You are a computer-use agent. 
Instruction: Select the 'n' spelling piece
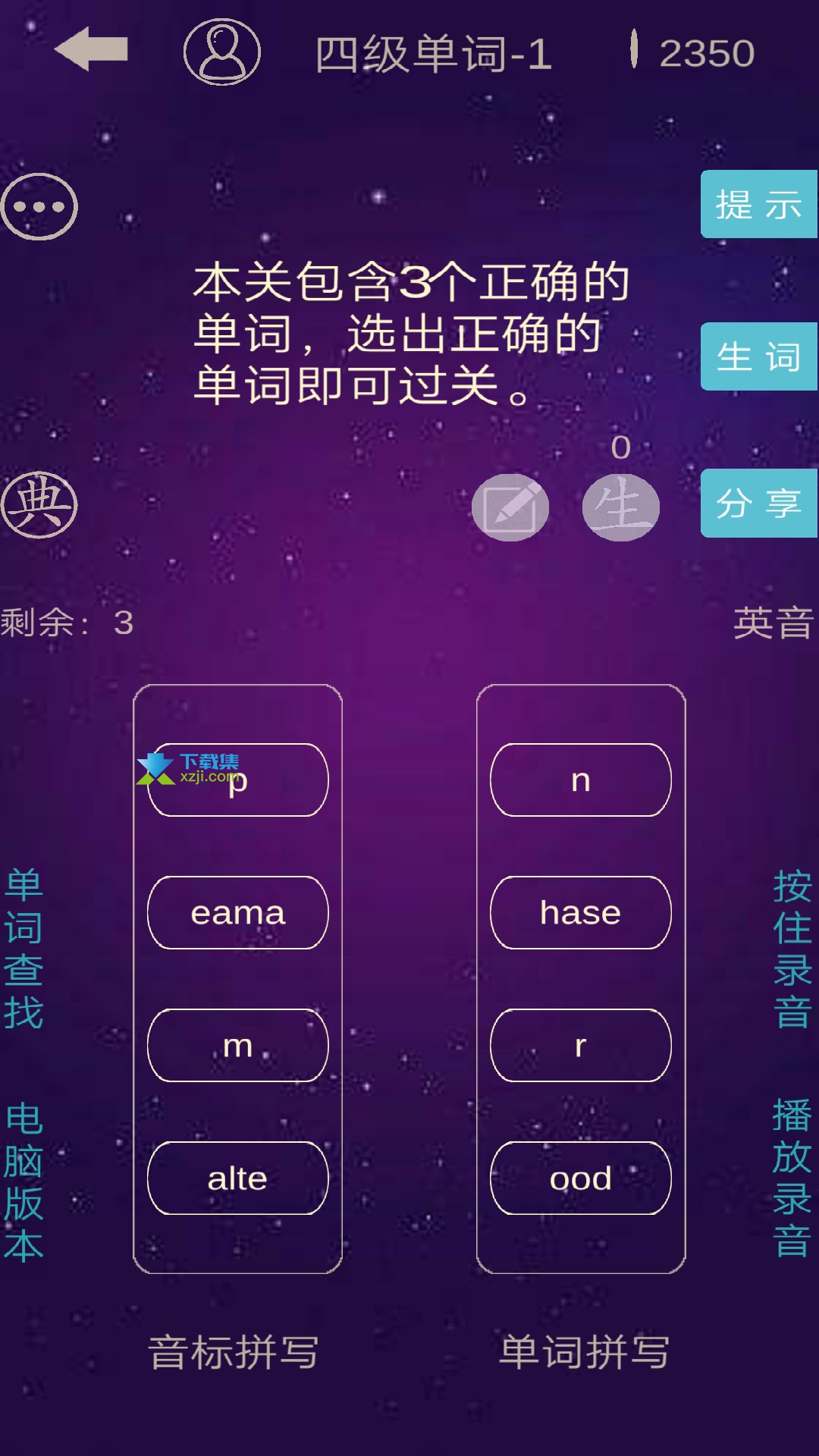point(581,780)
